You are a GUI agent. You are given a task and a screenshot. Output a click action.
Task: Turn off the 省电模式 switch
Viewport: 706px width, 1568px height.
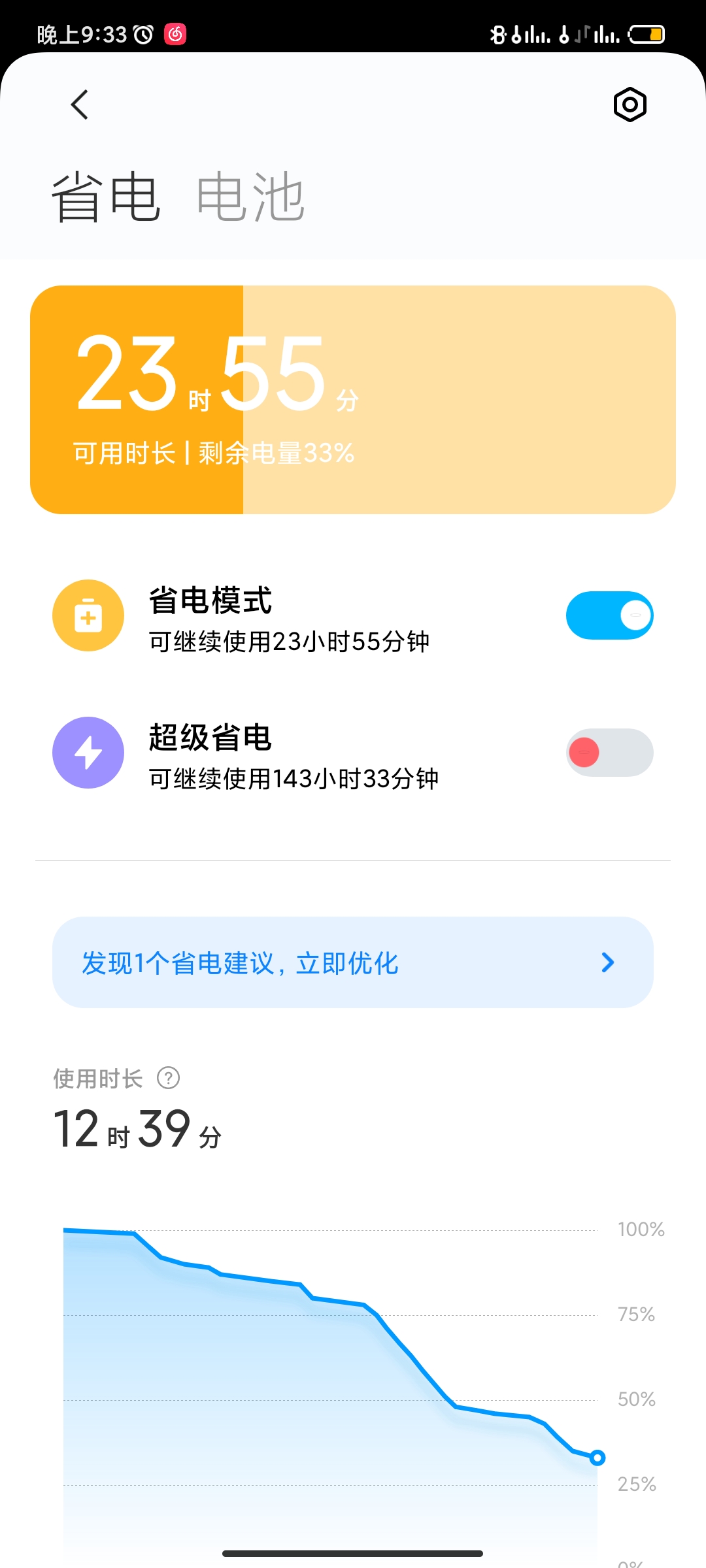click(609, 615)
